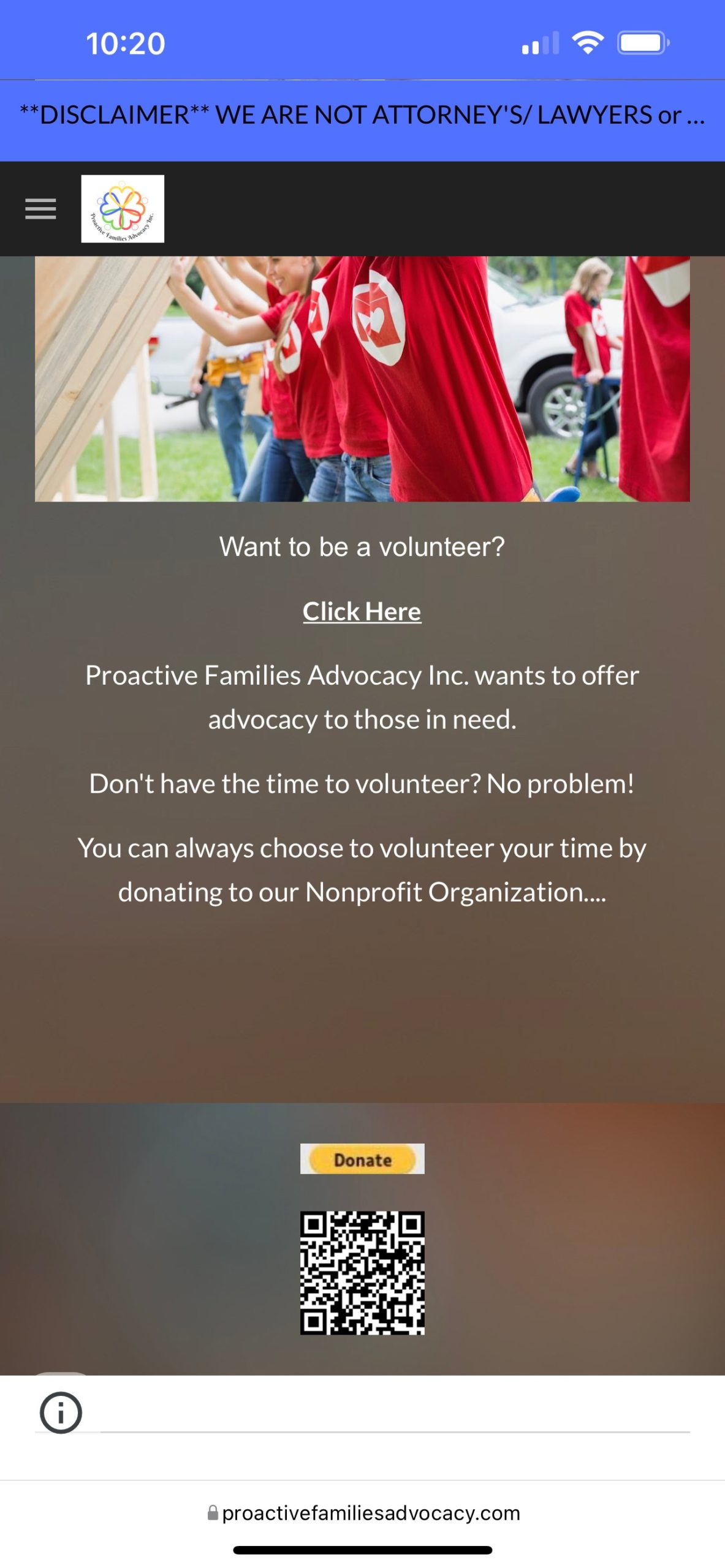Open the hamburger navigation menu
This screenshot has width=725, height=1568.
[40, 209]
